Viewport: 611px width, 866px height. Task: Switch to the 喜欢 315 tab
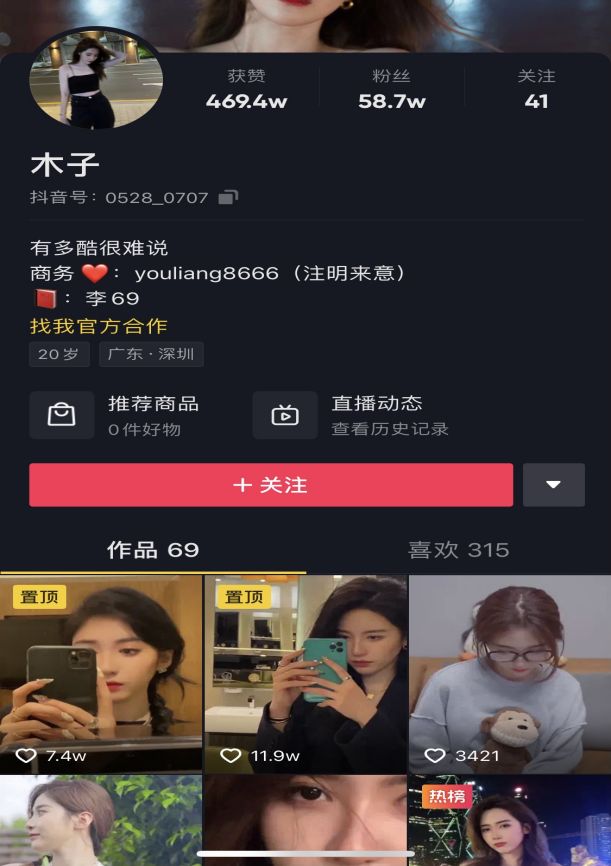click(458, 550)
